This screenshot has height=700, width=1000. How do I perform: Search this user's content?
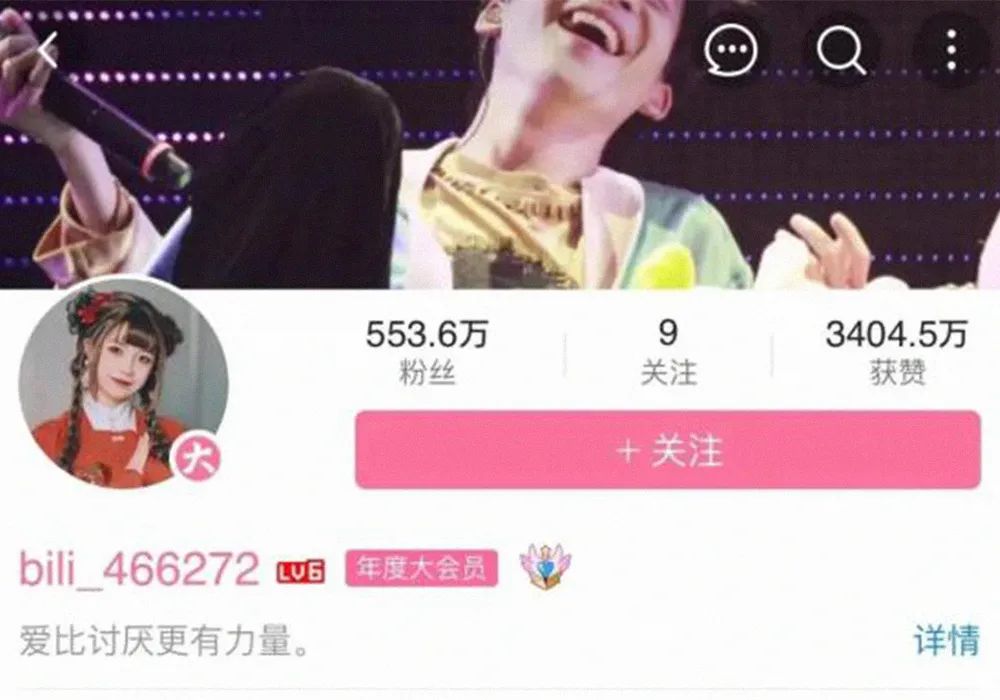pyautogui.click(x=840, y=48)
